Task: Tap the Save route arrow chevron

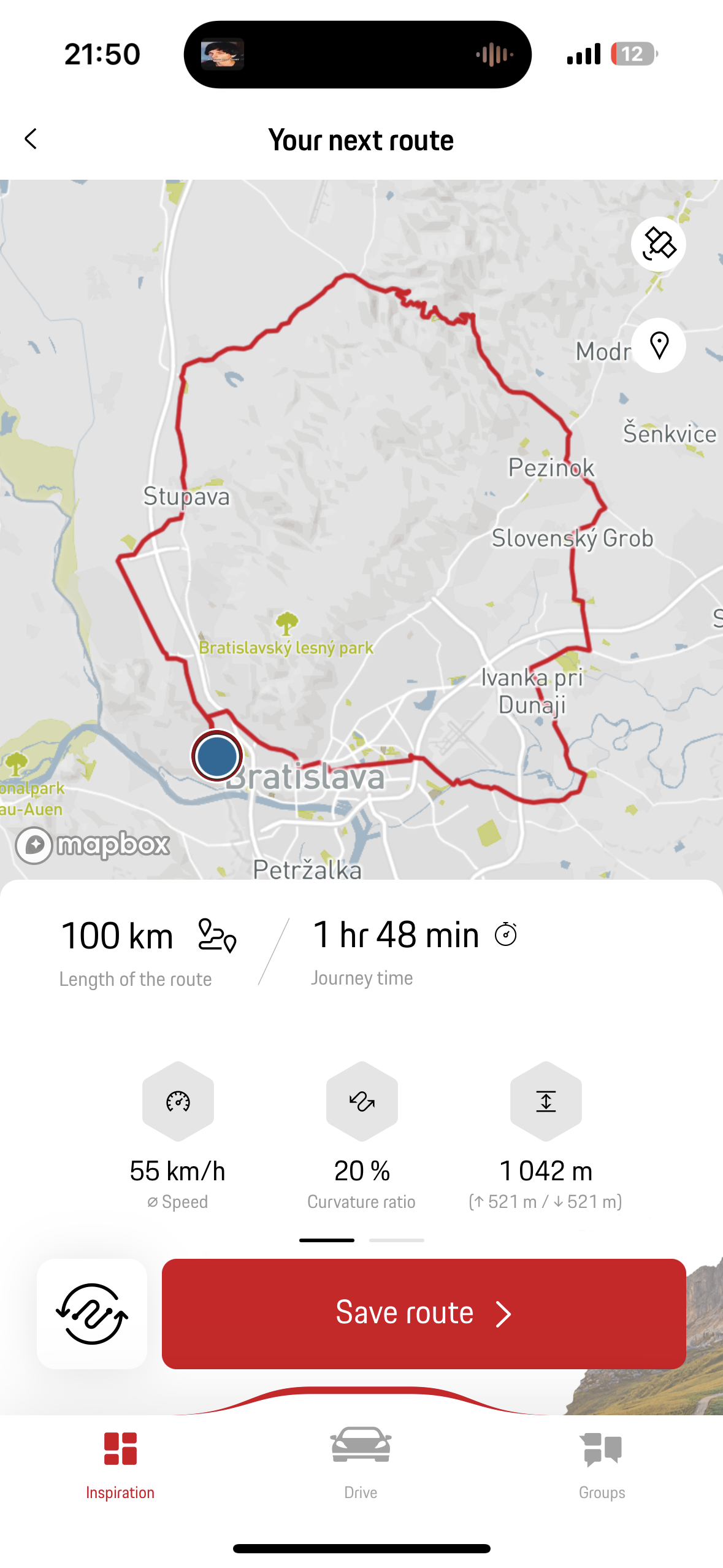Action: pos(503,1313)
